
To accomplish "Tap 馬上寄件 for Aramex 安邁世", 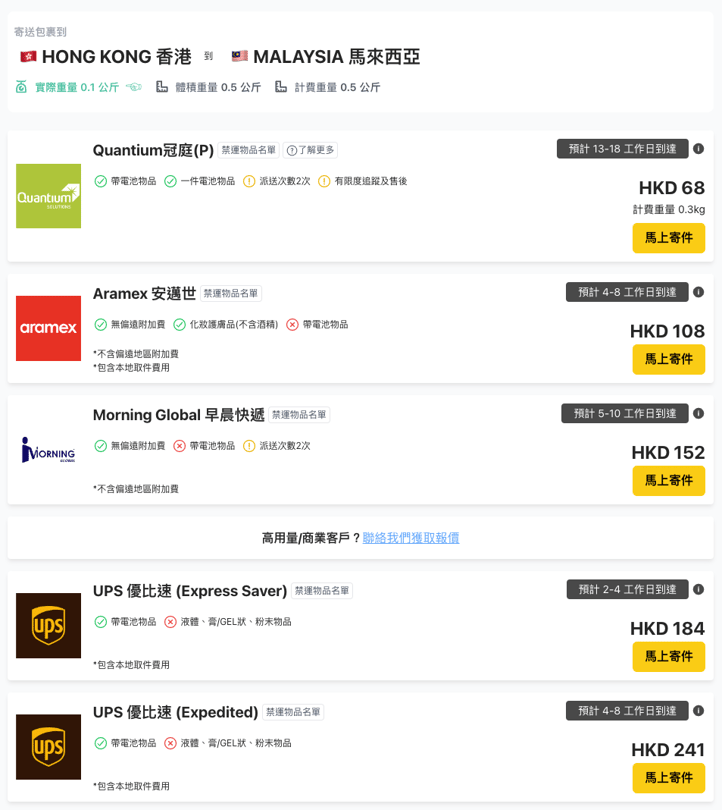I will coord(668,359).
